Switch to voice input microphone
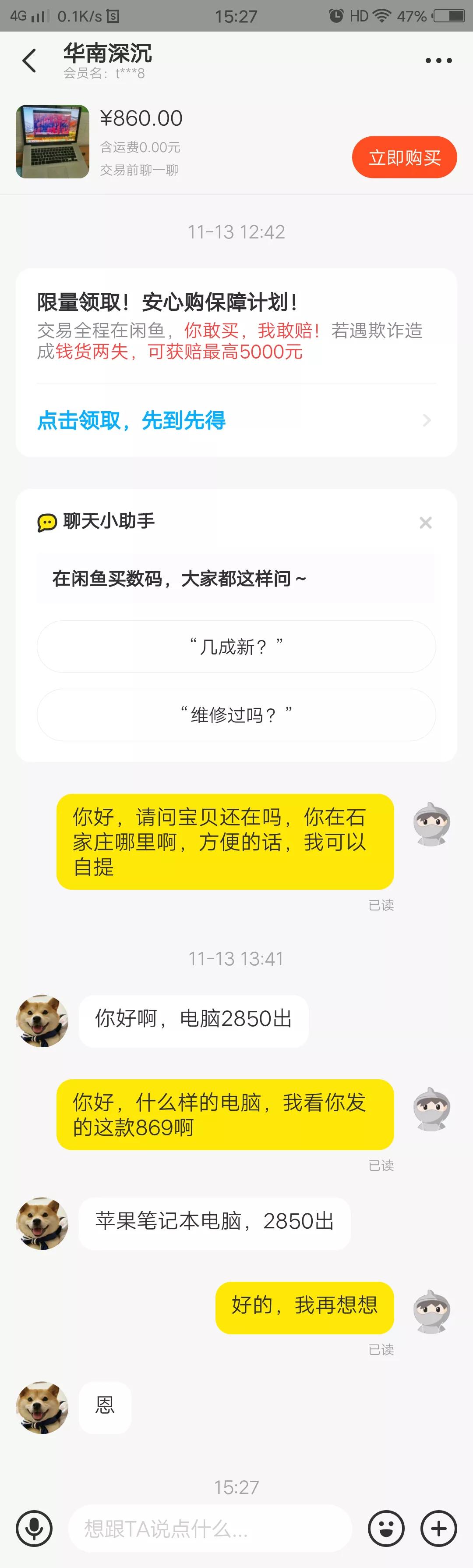Viewport: 473px width, 1568px height. pos(34,1528)
